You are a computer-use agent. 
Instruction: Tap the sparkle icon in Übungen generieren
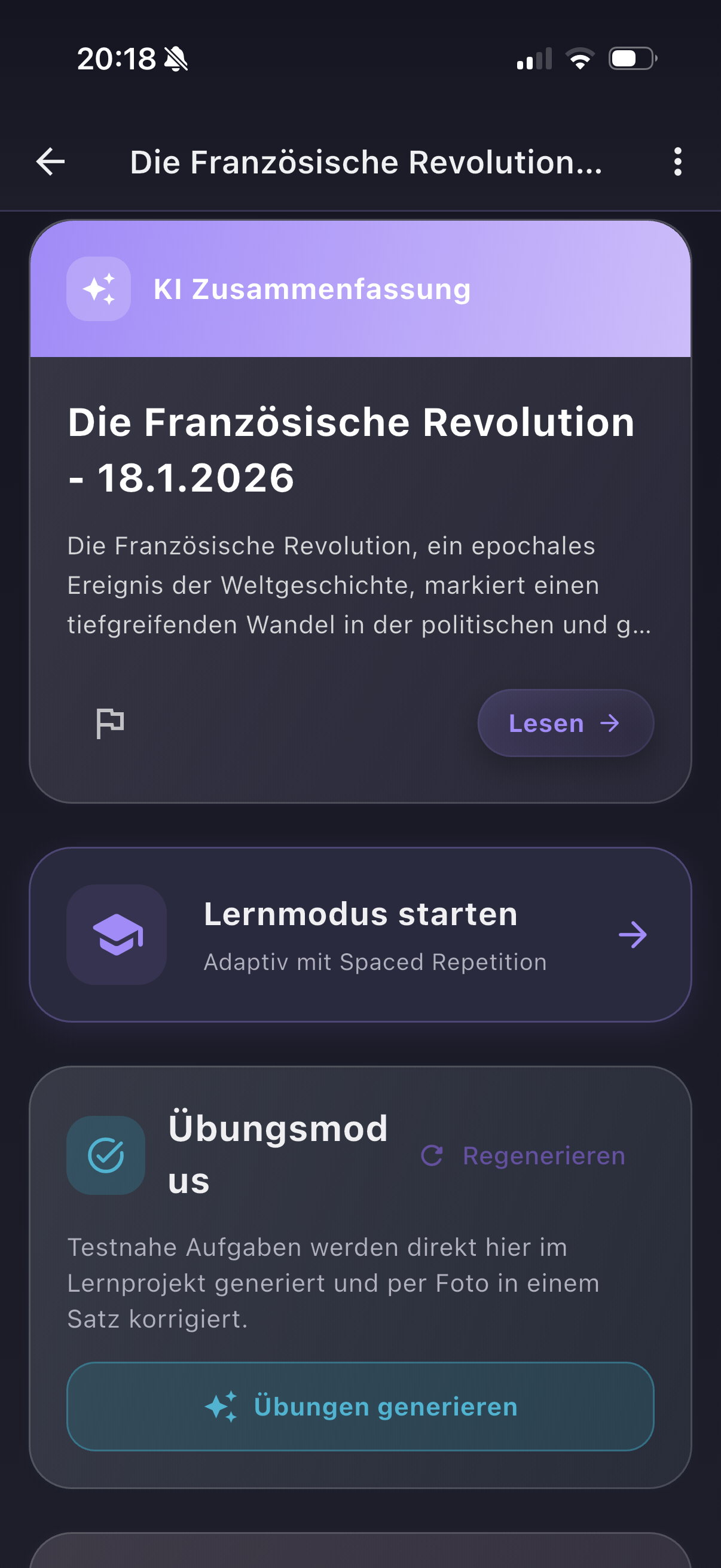click(220, 1407)
